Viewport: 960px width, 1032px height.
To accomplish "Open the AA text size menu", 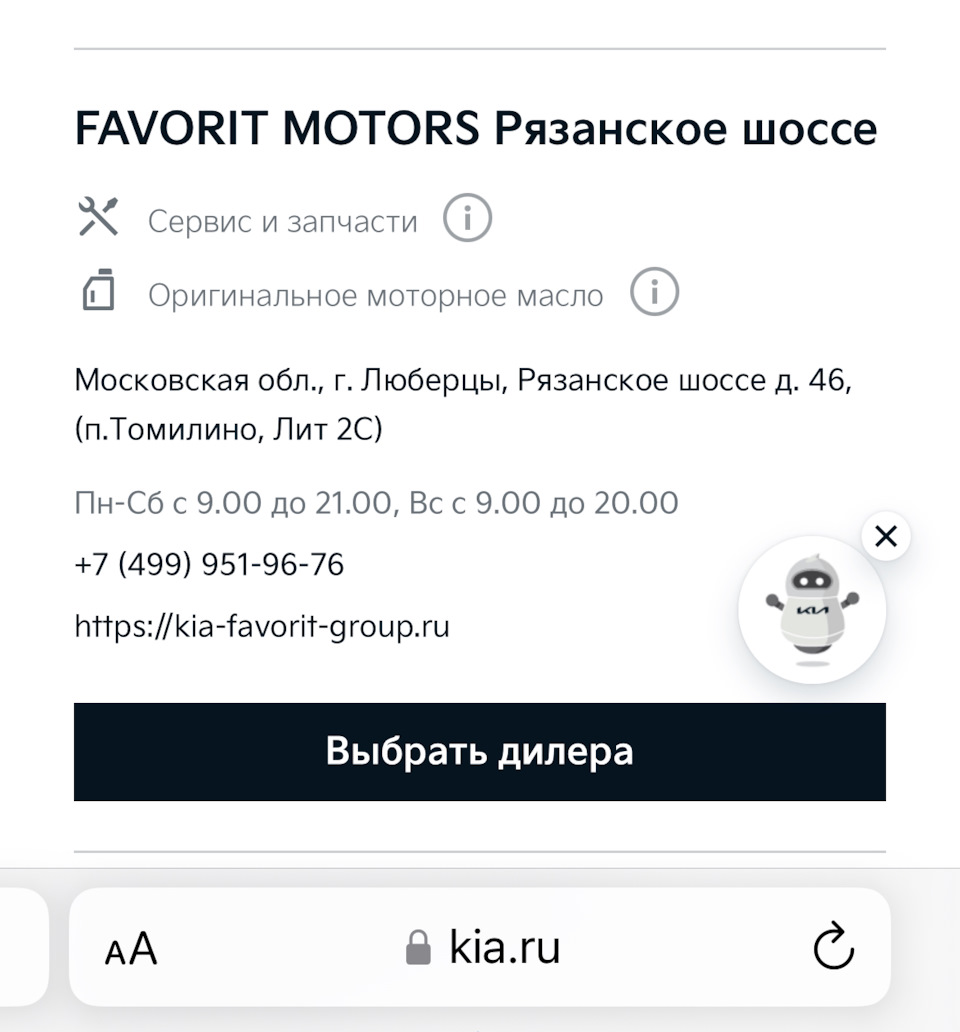I will point(131,948).
